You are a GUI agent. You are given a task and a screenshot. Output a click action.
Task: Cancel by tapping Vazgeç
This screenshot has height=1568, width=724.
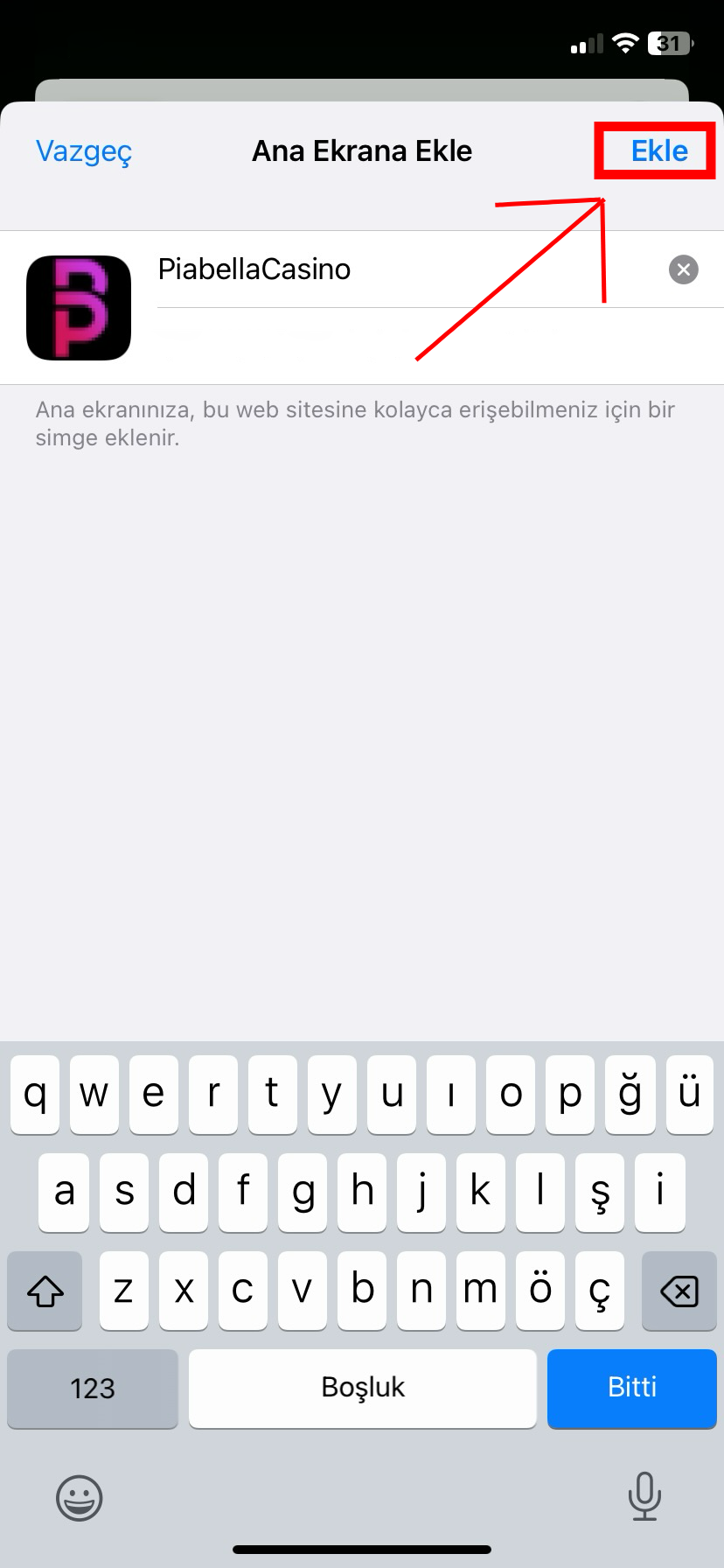83,150
